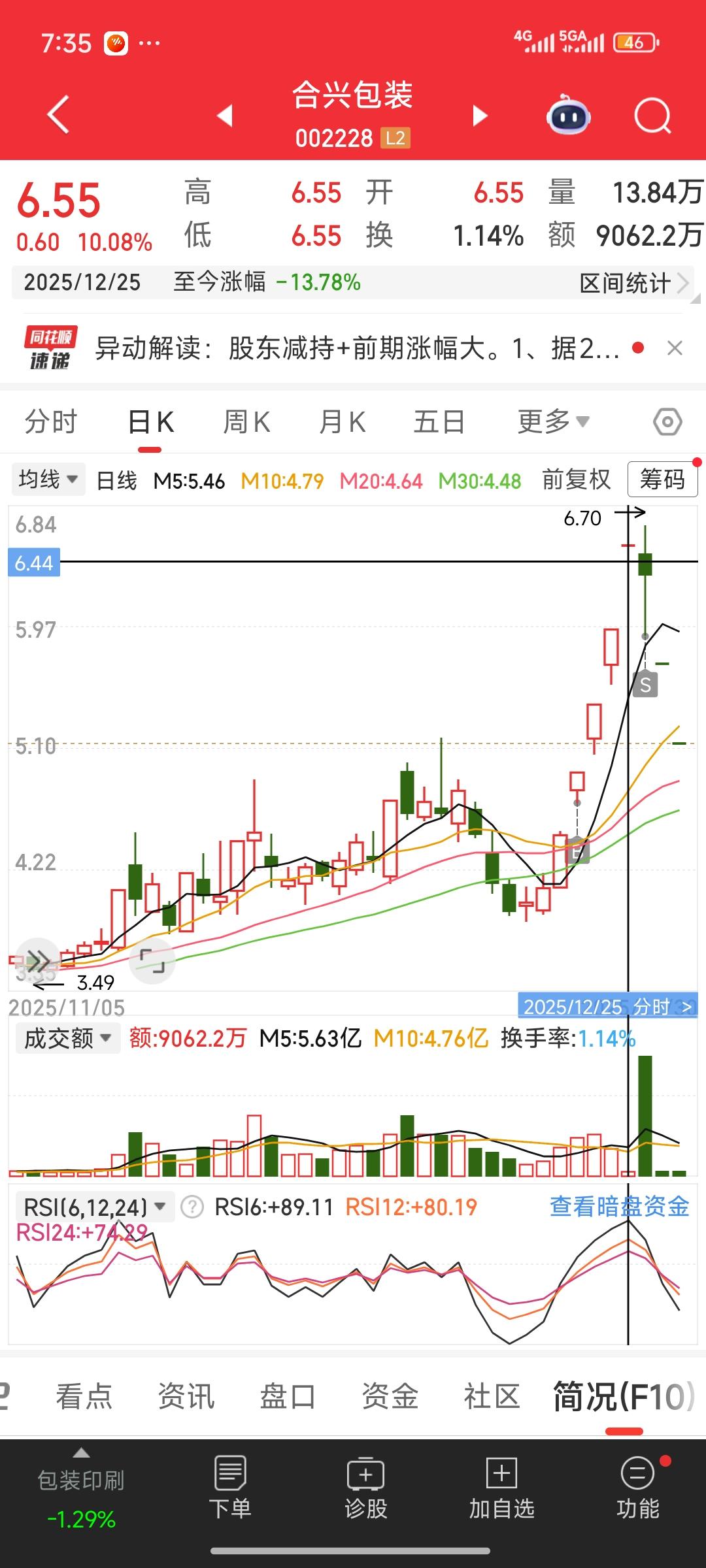Tap the double-arrow rewind icon on chart
Screen dimensions: 706x1568
38,958
